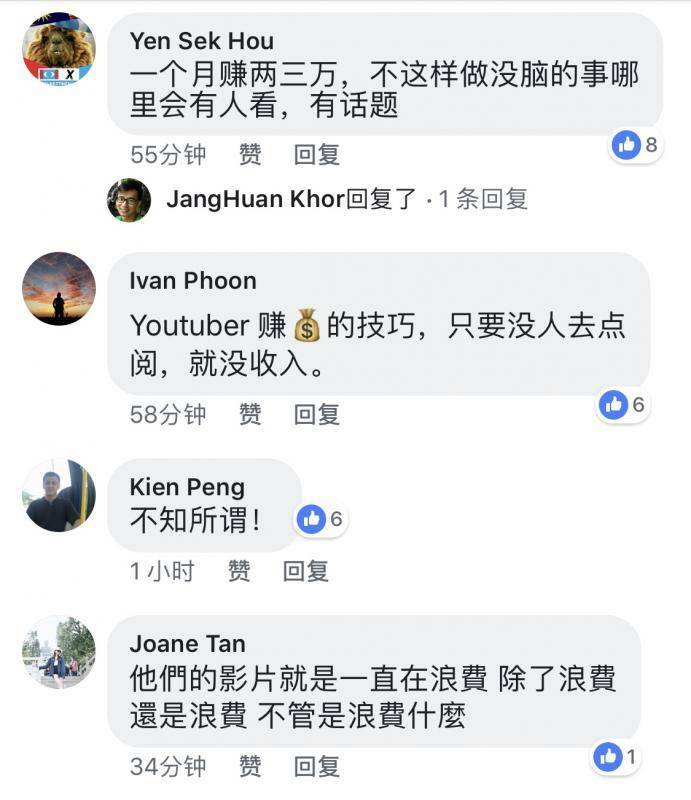The width and height of the screenshot is (691, 800).
Task: Reply to Joane Tan's comment
Action: click(x=317, y=767)
